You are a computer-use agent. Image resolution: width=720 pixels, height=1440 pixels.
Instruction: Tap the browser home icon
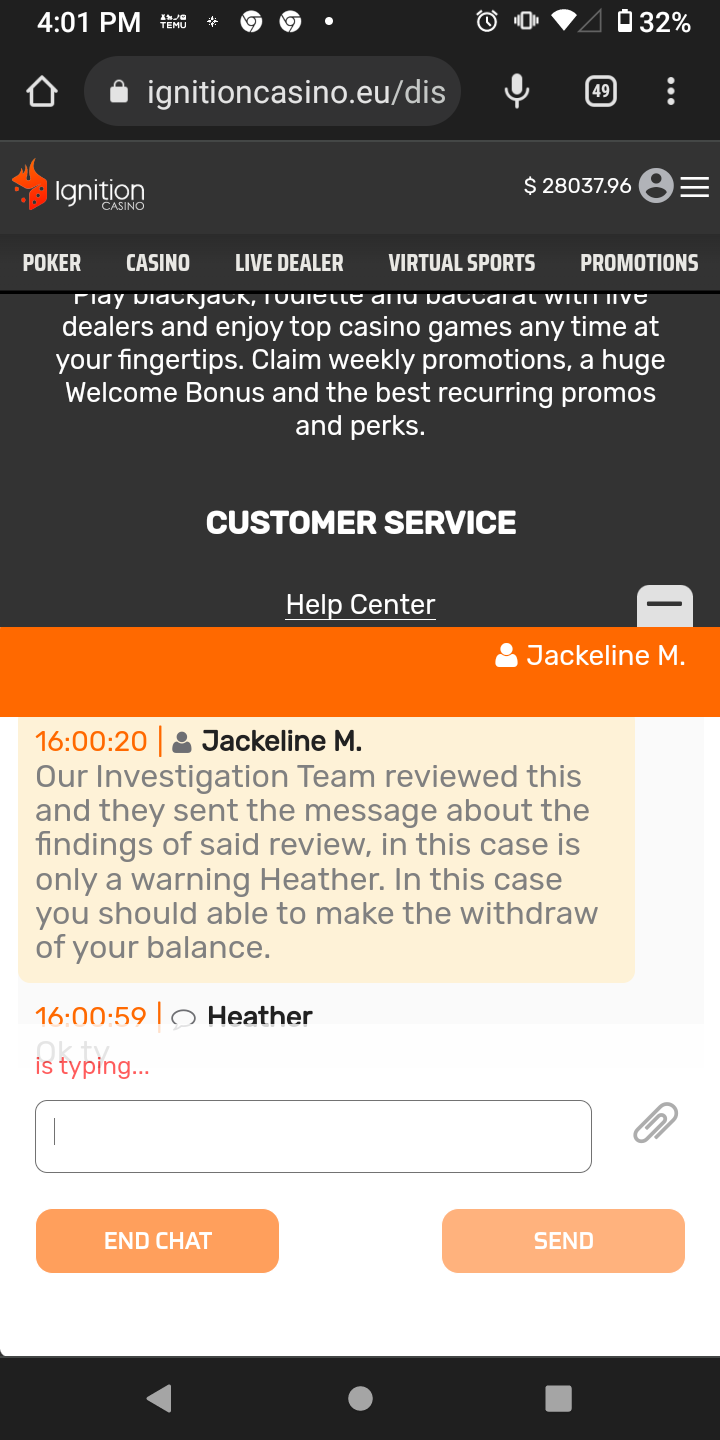coord(41,92)
